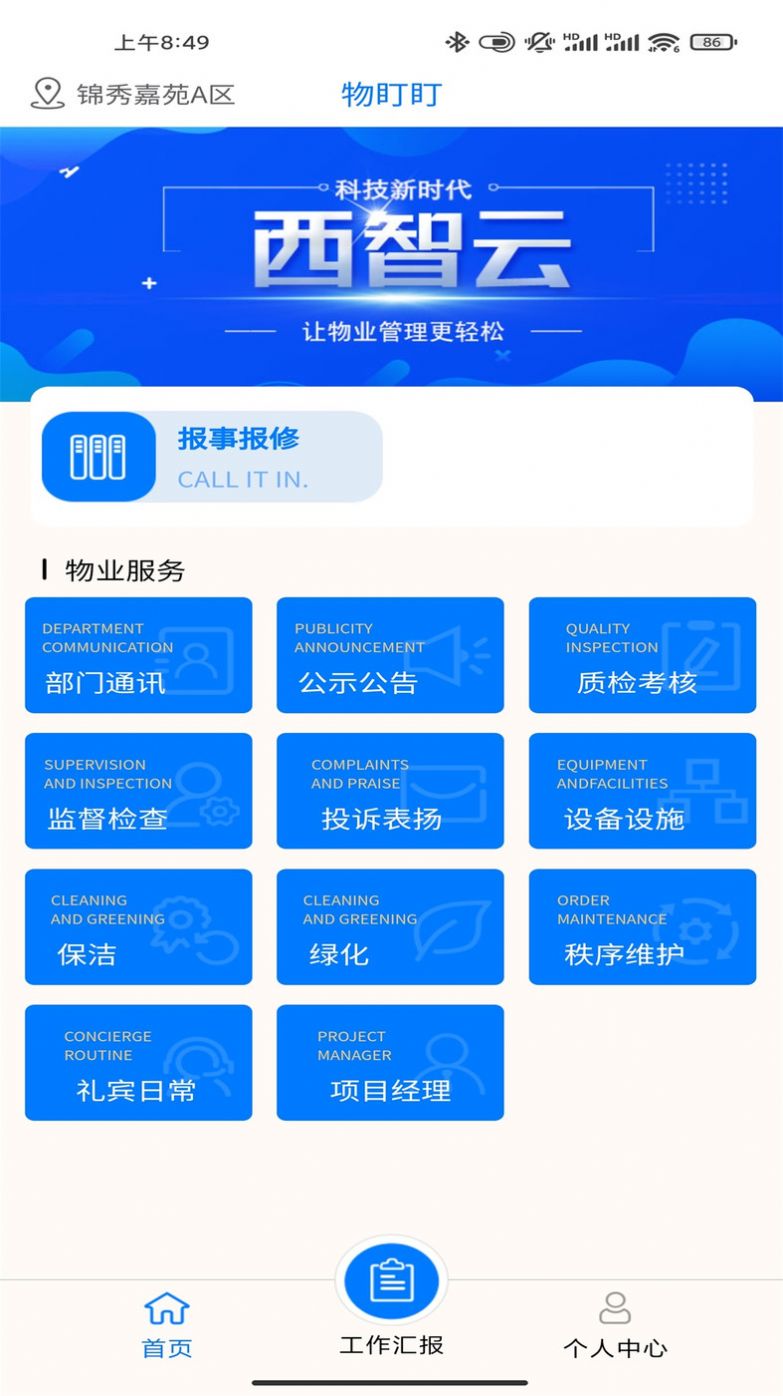Switch to the 首页 home tab
Image resolution: width=783 pixels, height=1396 pixels.
click(167, 1324)
